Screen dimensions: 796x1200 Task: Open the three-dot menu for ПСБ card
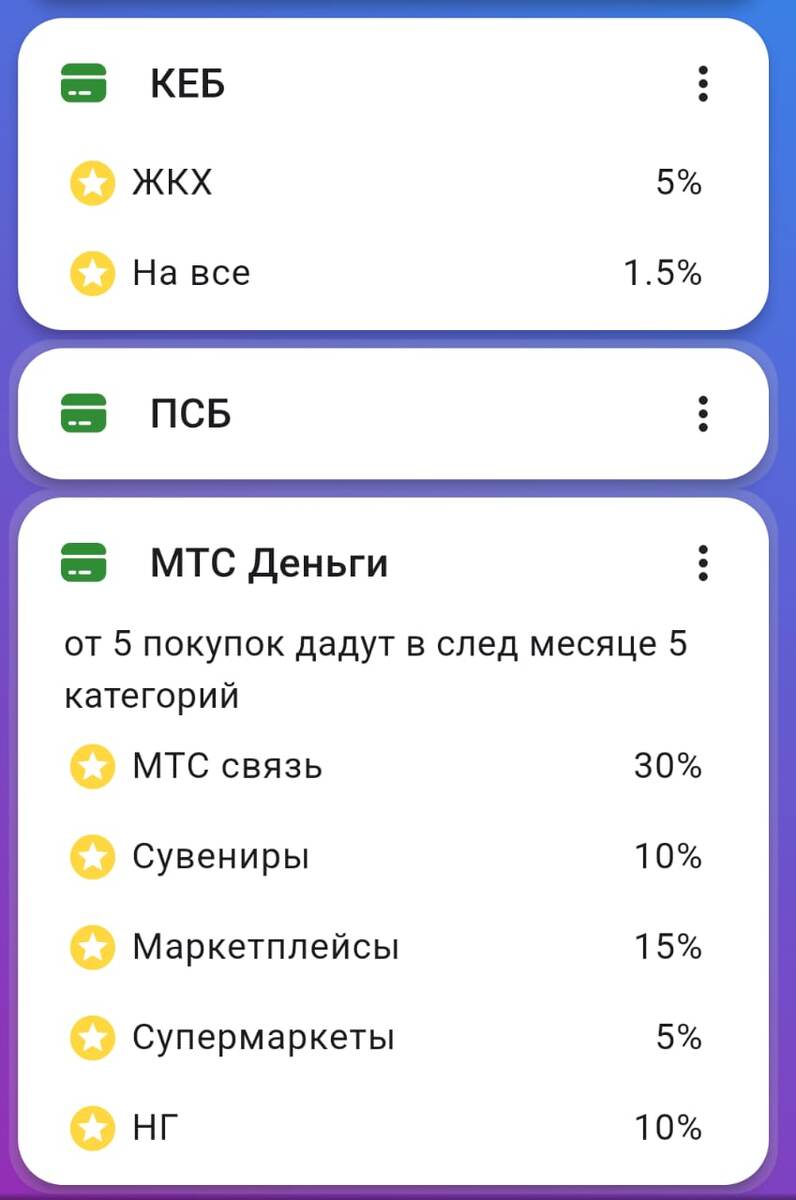(703, 413)
